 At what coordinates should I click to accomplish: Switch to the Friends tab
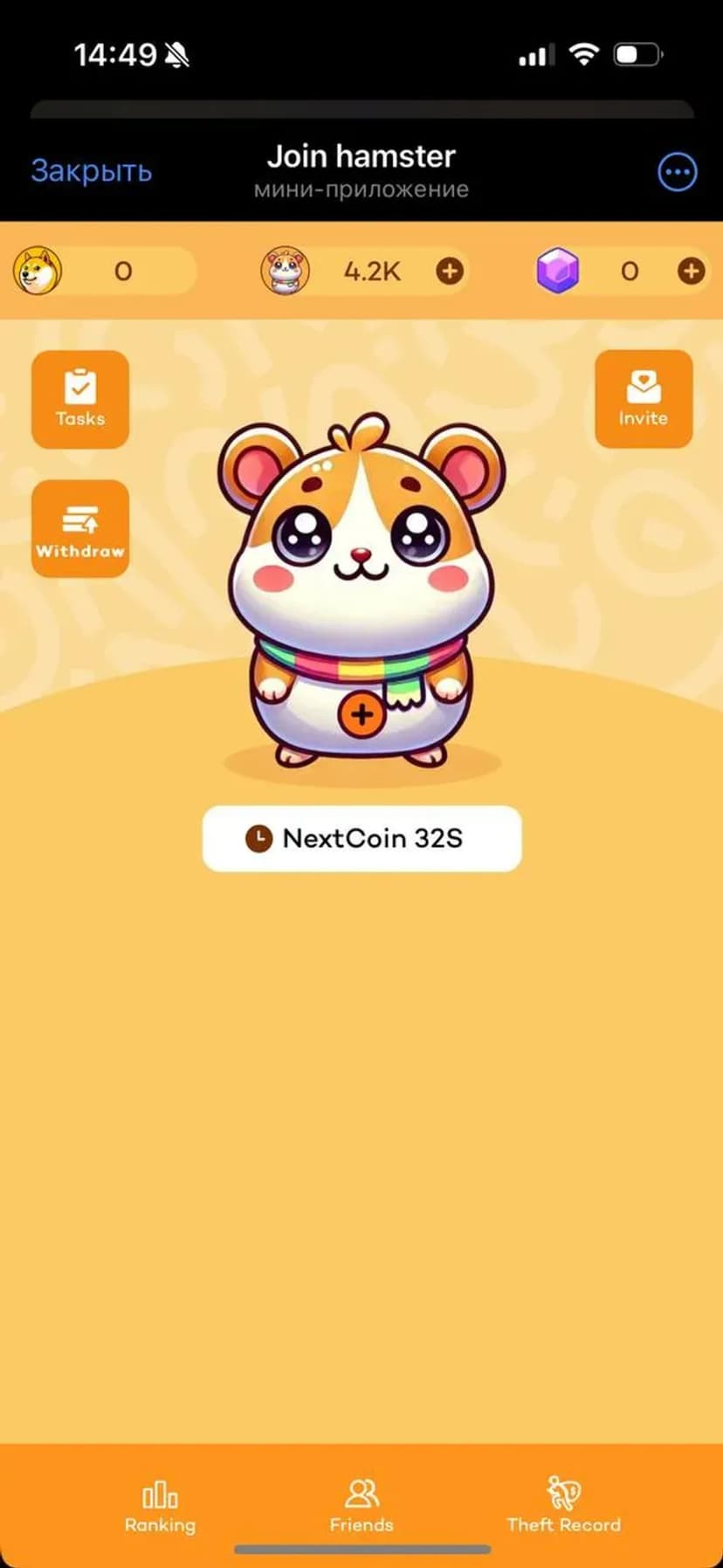(x=361, y=1505)
